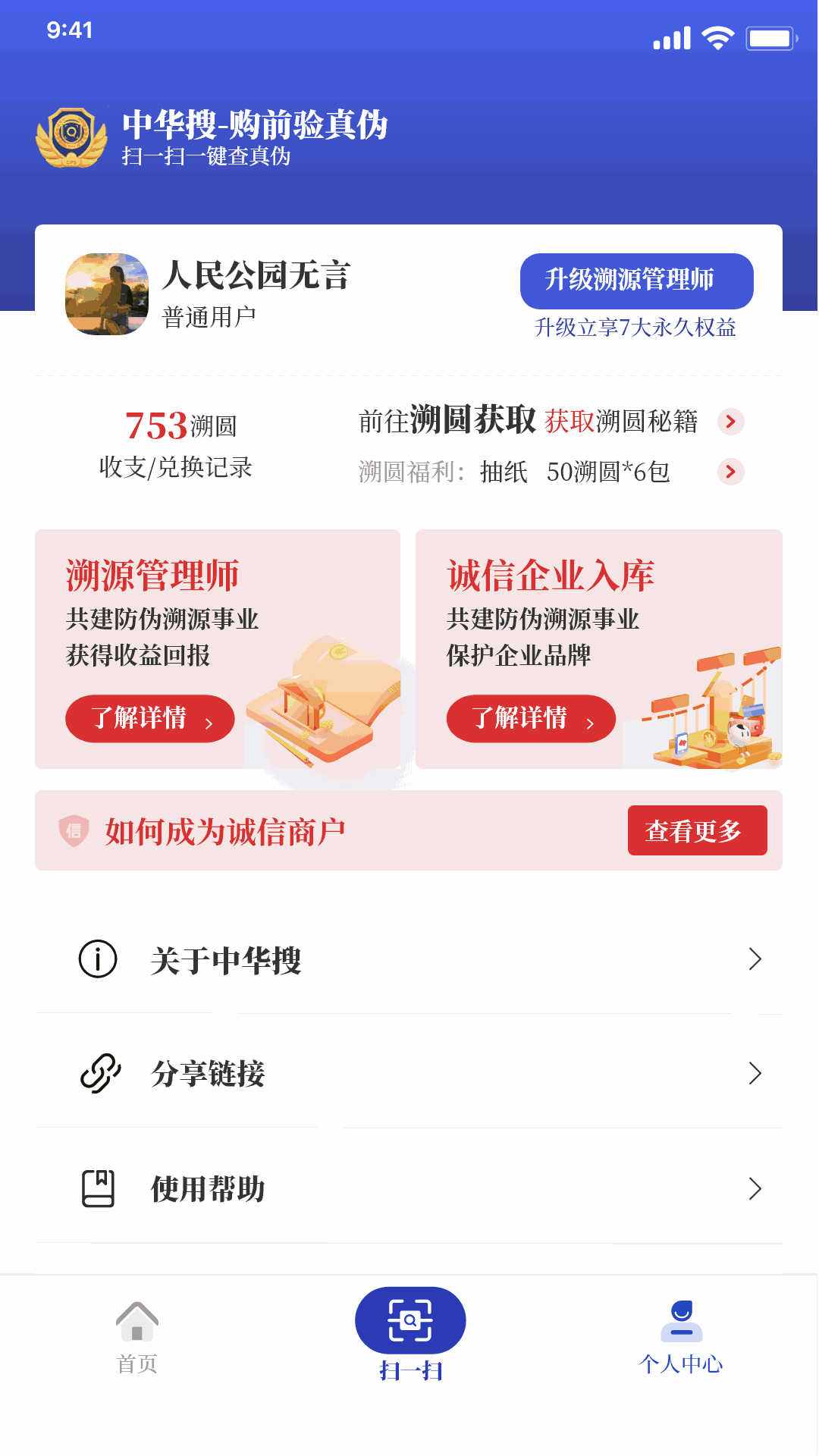Select 个人中心 tab
819x1456 pixels.
pos(681,1338)
